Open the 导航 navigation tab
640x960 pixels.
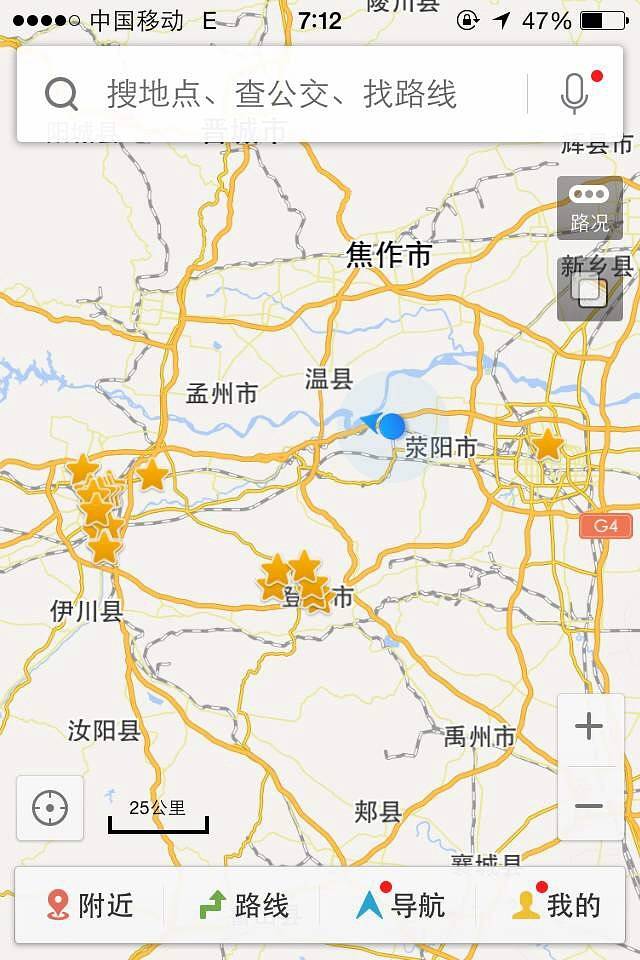[x=400, y=905]
